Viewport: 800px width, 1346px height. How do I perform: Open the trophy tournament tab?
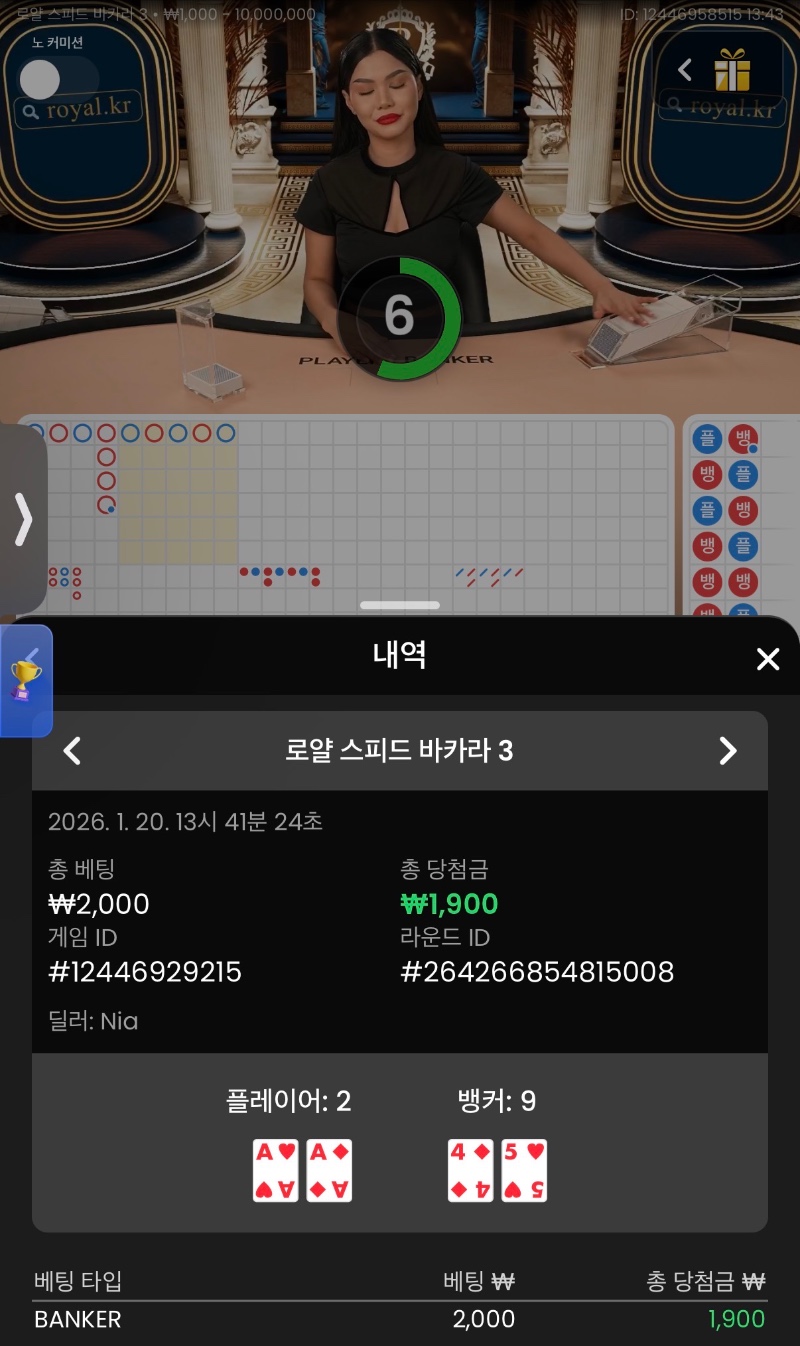click(25, 680)
